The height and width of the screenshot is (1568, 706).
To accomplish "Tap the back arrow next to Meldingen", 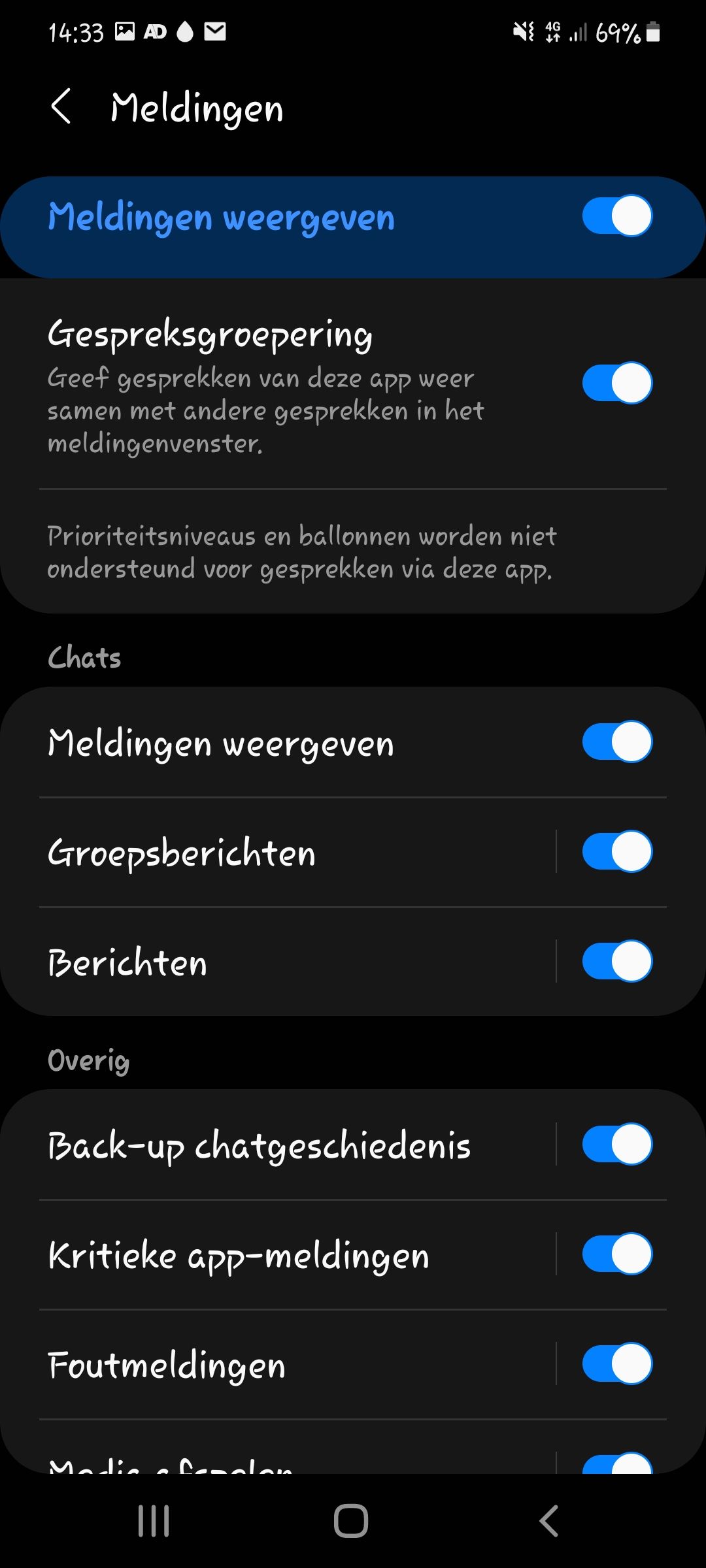I will point(62,108).
